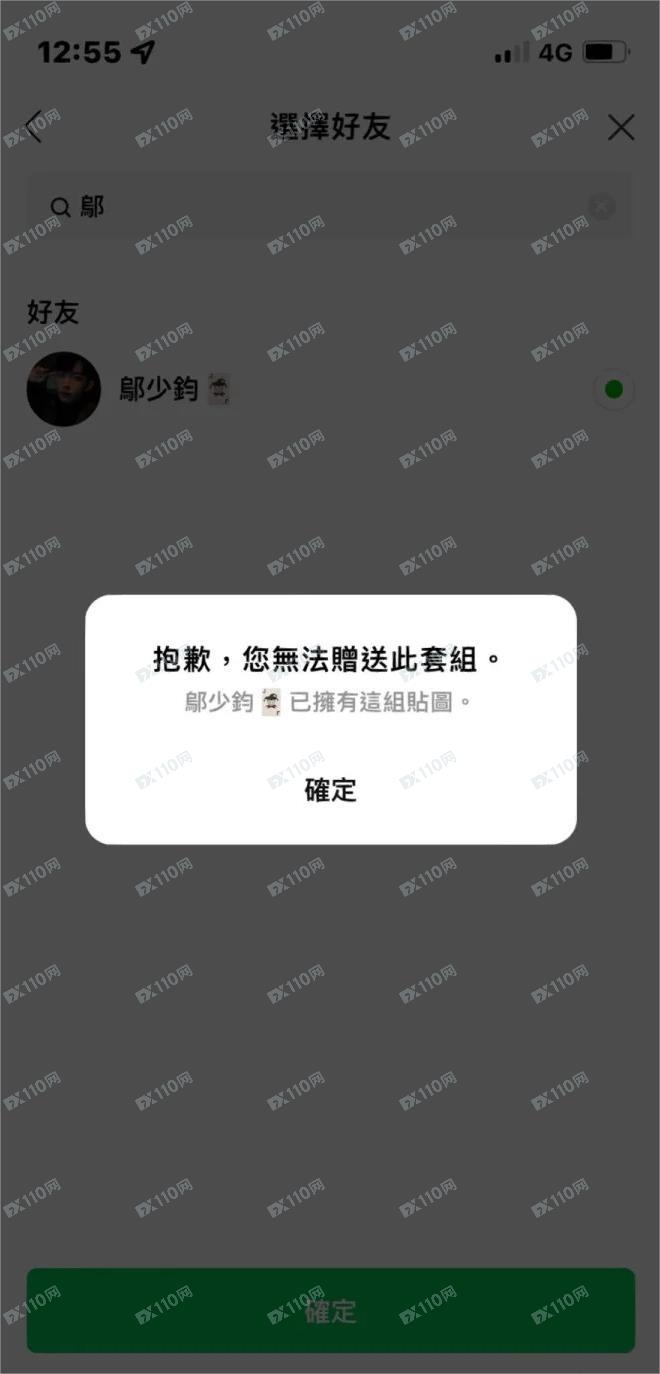
Task: Select friend 鄔少鈞 radio button
Action: click(613, 389)
